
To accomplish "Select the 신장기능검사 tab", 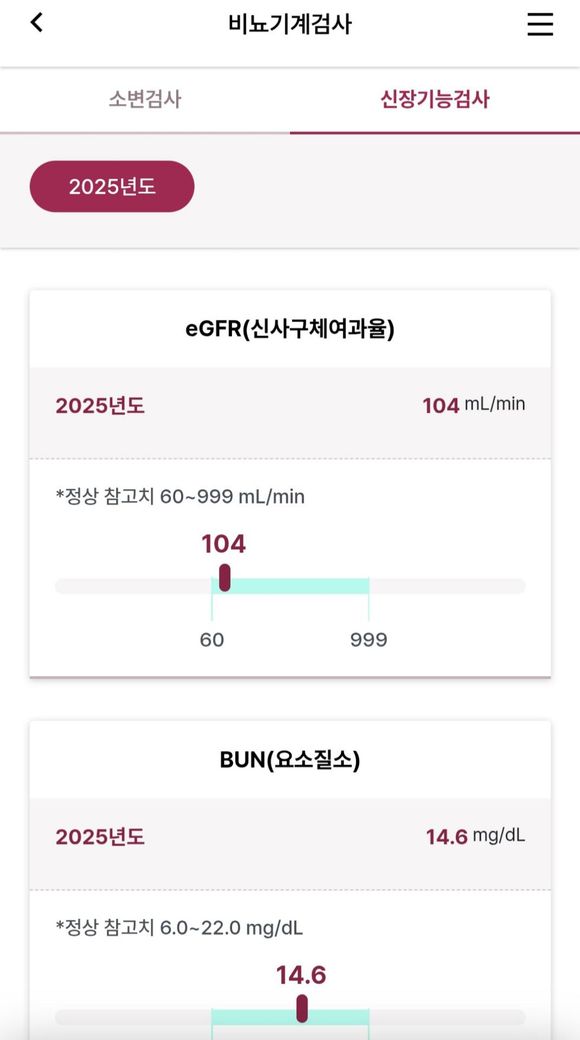I will [435, 100].
